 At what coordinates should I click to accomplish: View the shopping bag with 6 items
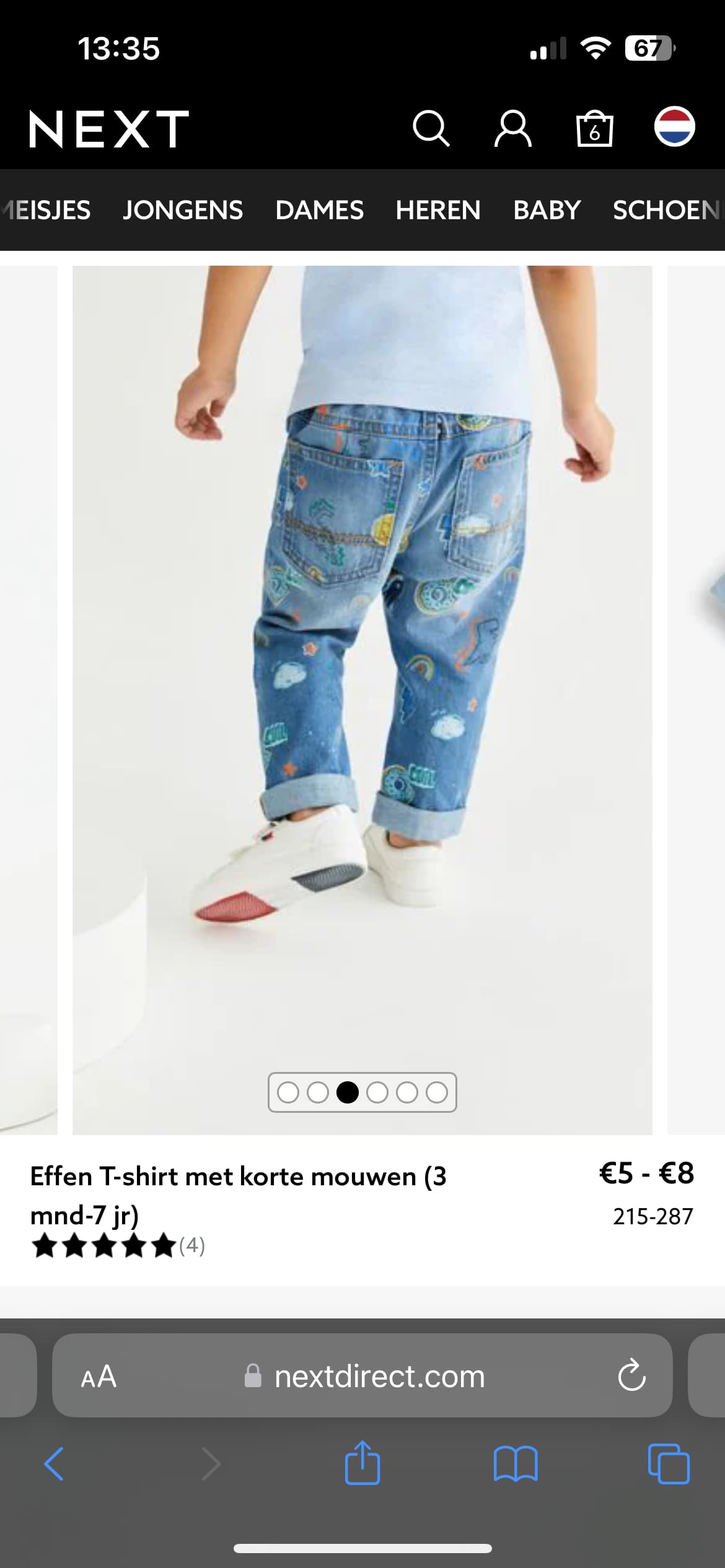click(594, 128)
